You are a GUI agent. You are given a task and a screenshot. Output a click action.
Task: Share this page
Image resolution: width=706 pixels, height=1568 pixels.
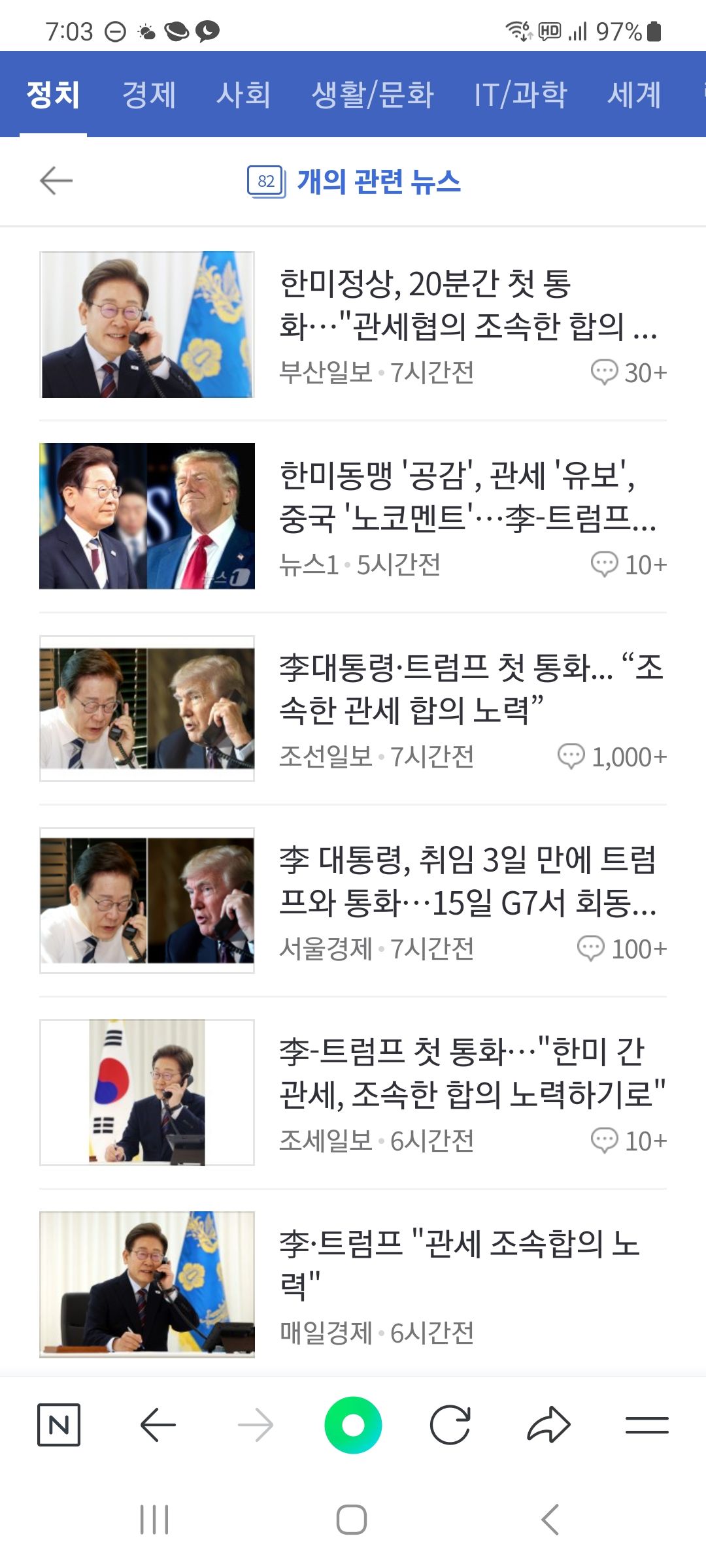coord(548,1425)
